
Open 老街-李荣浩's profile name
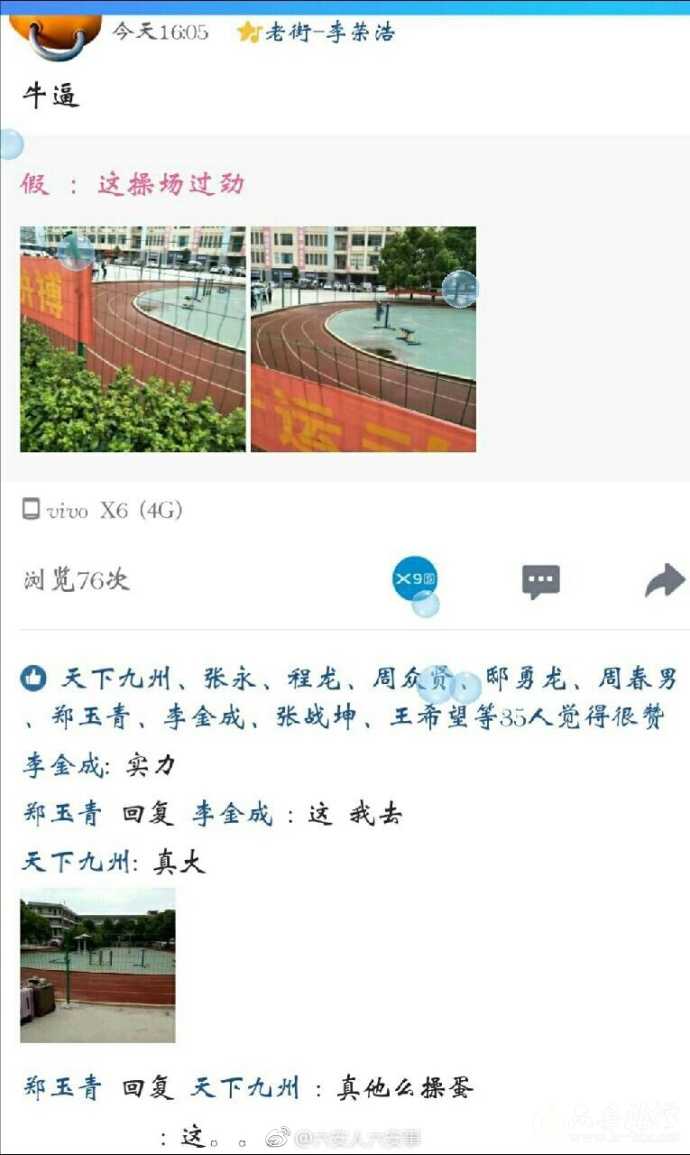point(328,32)
